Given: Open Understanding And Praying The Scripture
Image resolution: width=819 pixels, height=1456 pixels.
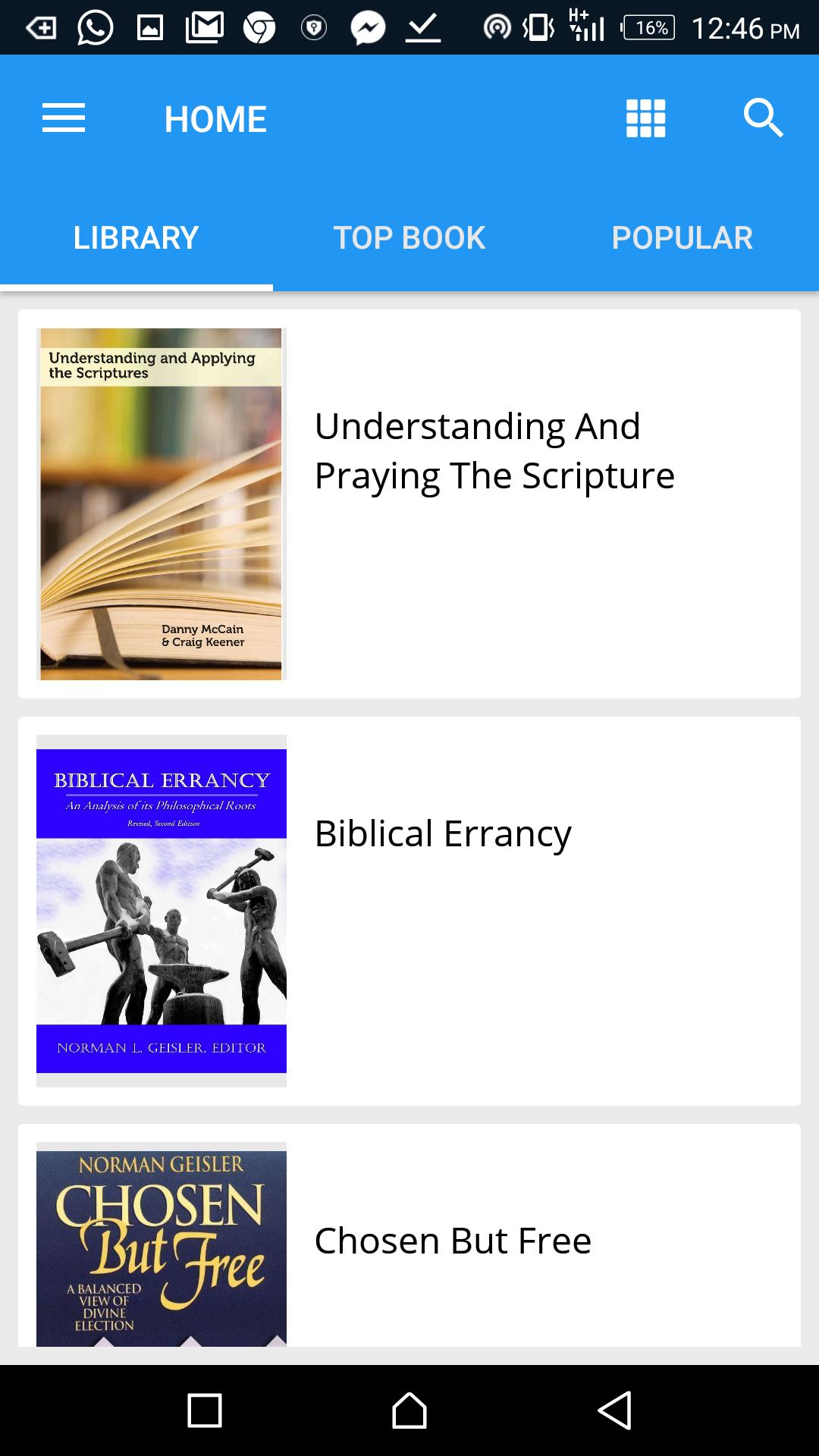Looking at the screenshot, I should (x=494, y=450).
